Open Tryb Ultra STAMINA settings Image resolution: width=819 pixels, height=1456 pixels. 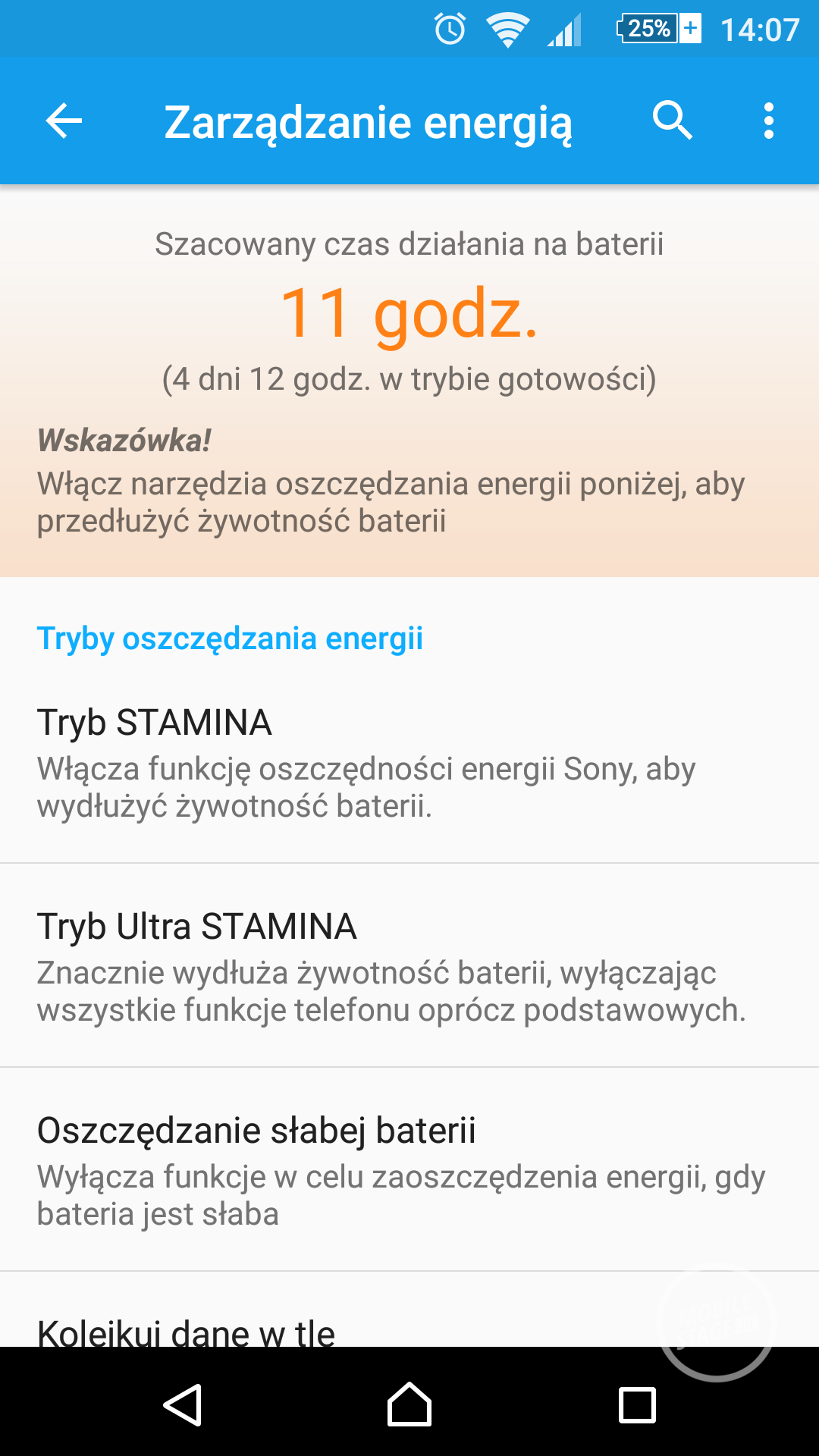[x=409, y=966]
